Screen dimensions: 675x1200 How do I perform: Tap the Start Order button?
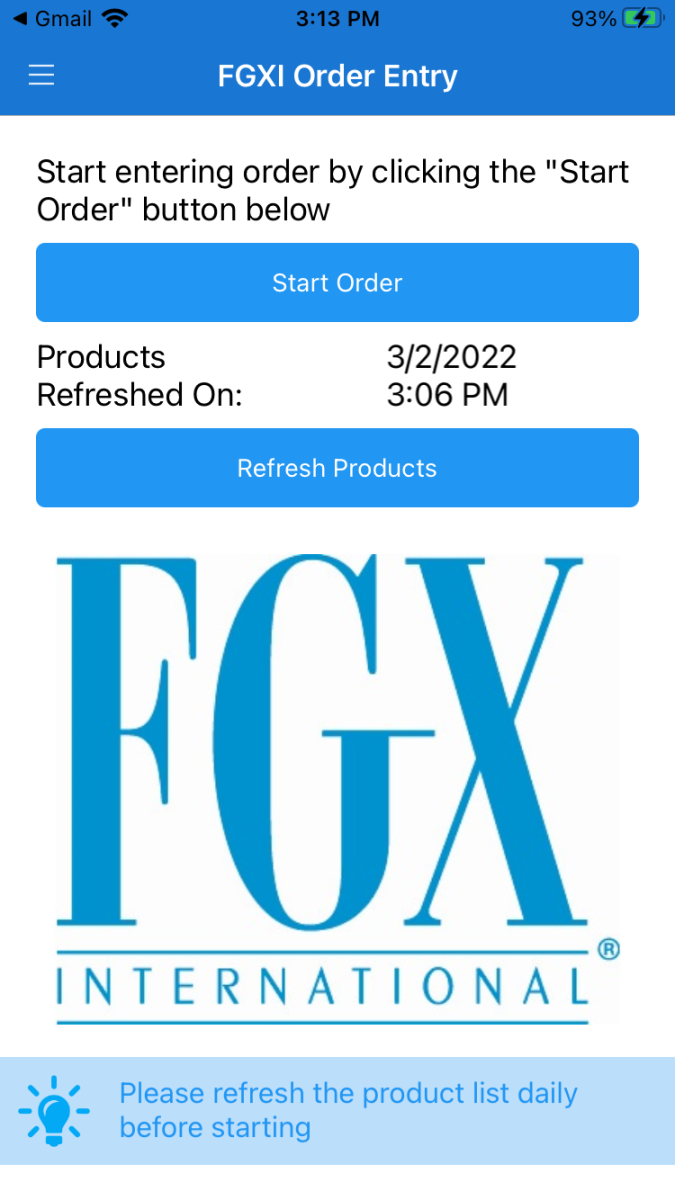pos(337,283)
